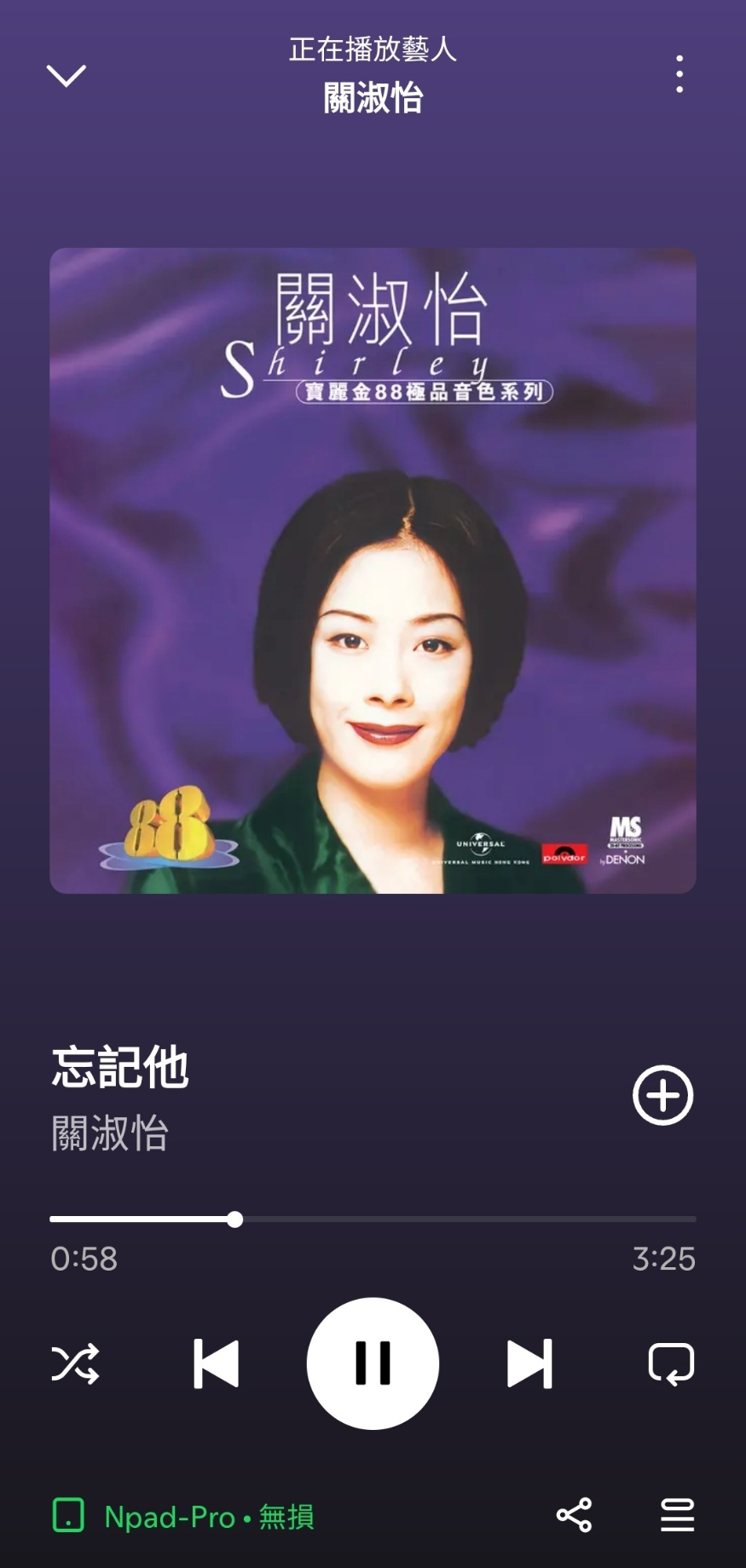Tap the song progress bar
The height and width of the screenshot is (1568, 746).
(x=373, y=1219)
